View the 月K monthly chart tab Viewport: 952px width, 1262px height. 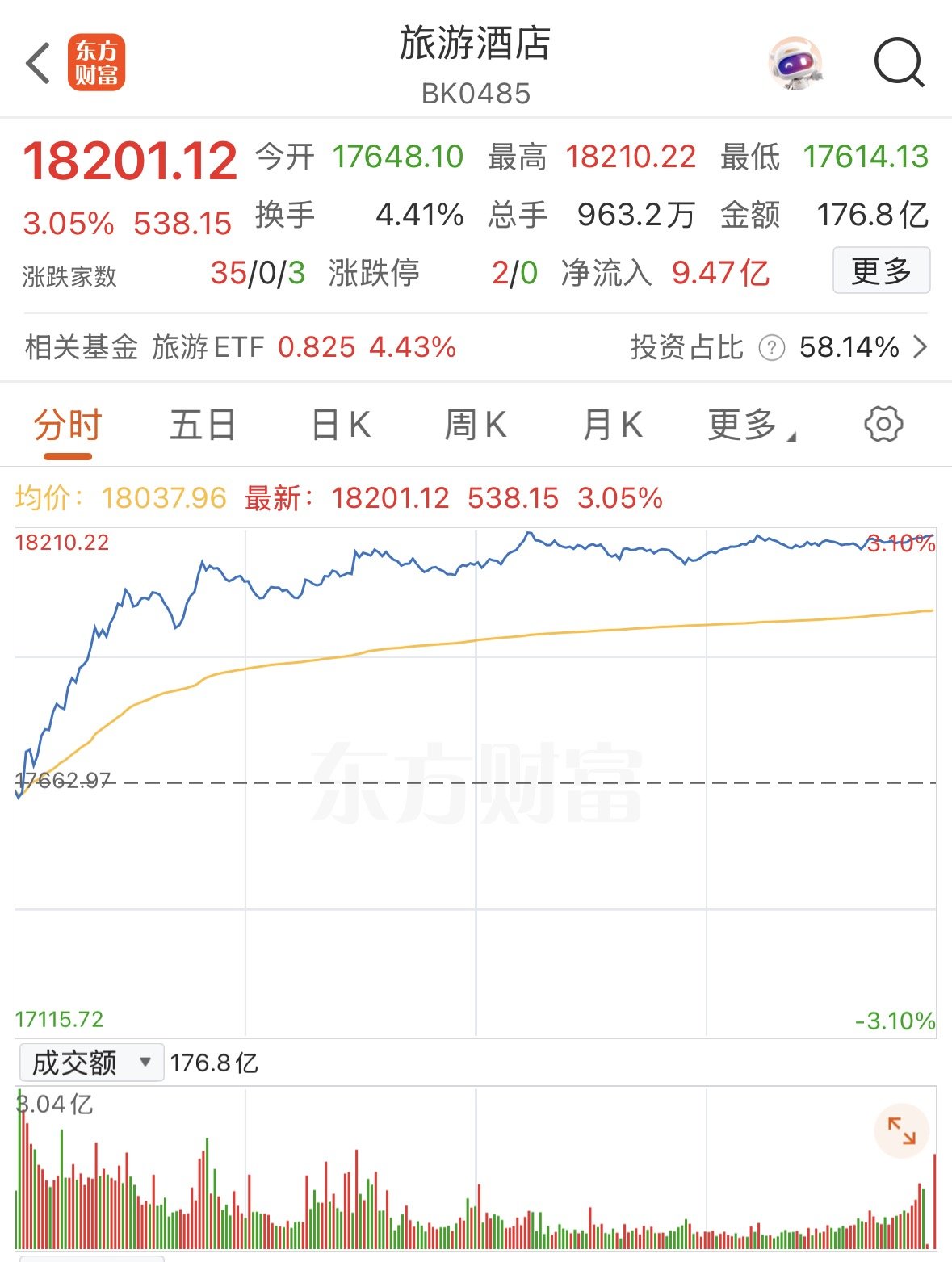[x=613, y=422]
